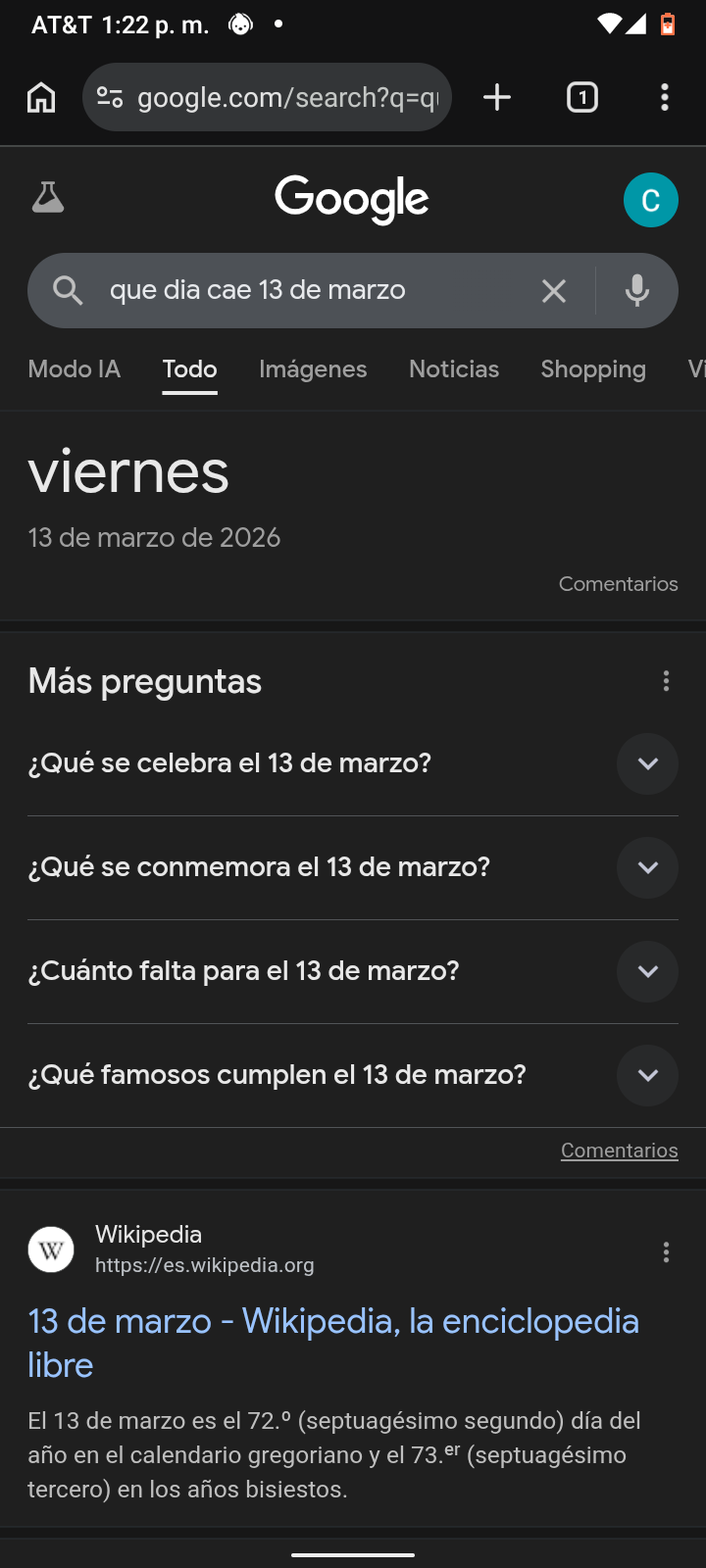Switch to the Shopping tab
This screenshot has width=706, height=1568.
593,369
